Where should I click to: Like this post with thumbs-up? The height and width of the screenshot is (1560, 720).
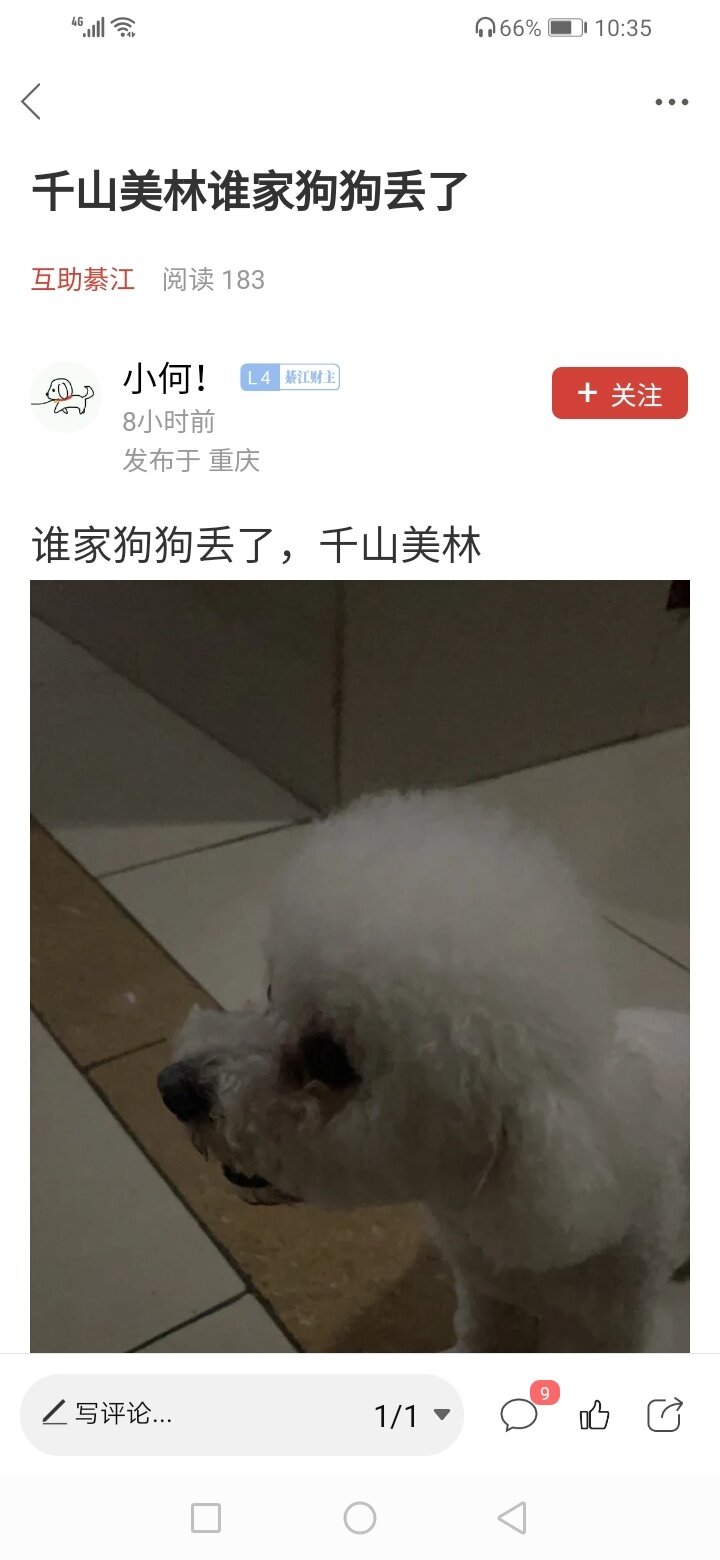coord(595,1414)
